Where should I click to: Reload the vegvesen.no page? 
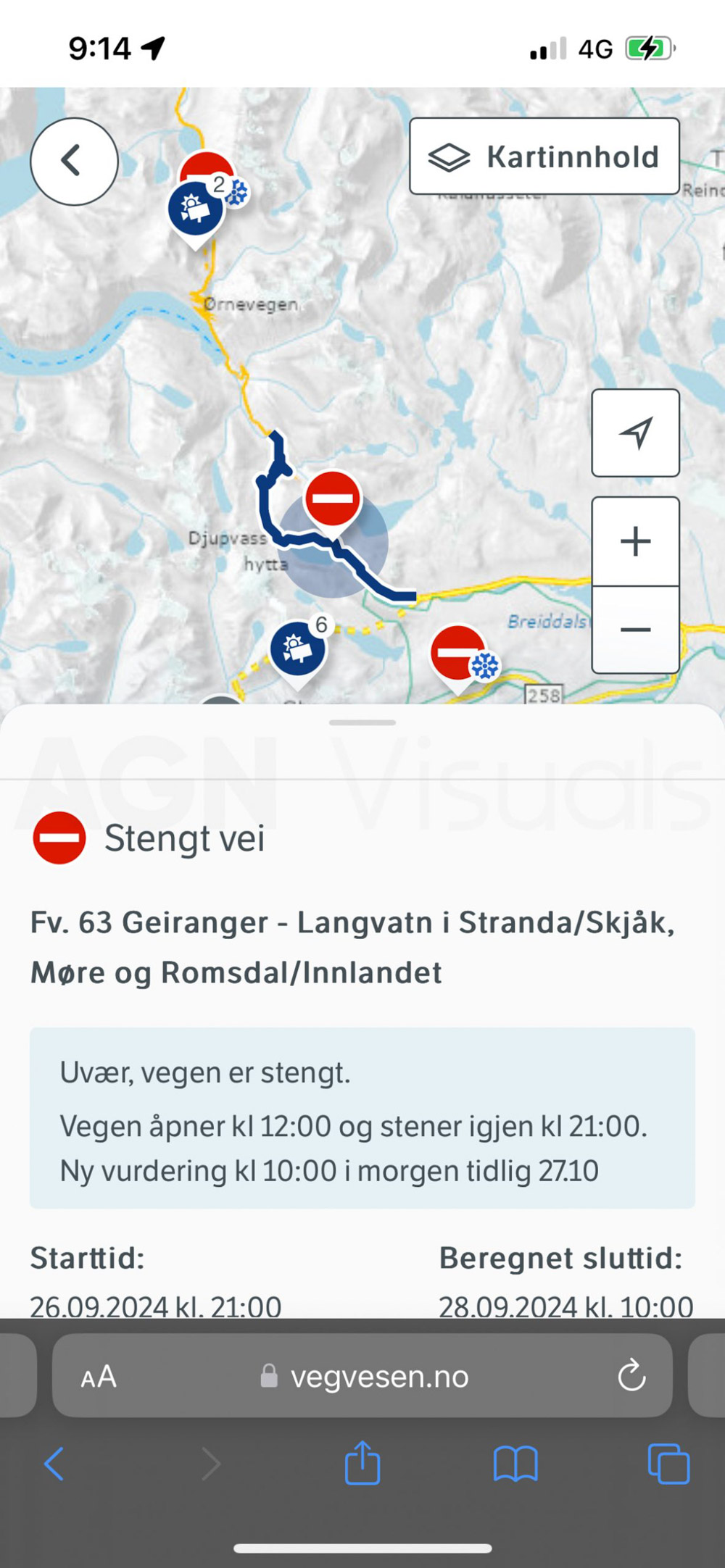tap(631, 1375)
